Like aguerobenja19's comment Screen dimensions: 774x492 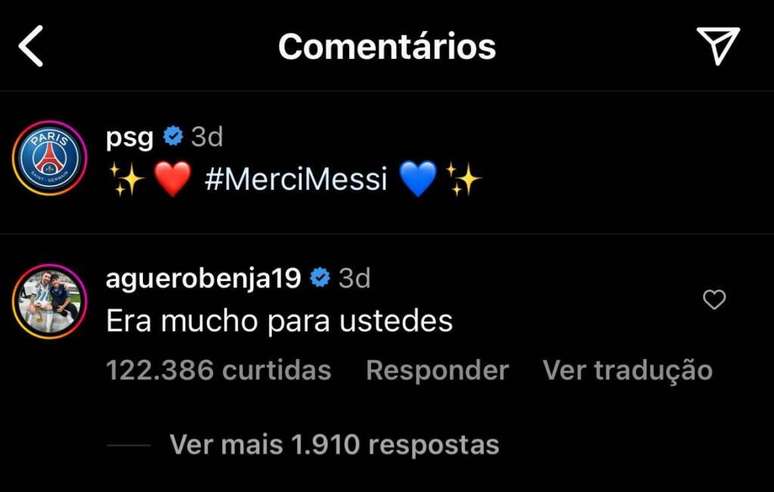714,299
